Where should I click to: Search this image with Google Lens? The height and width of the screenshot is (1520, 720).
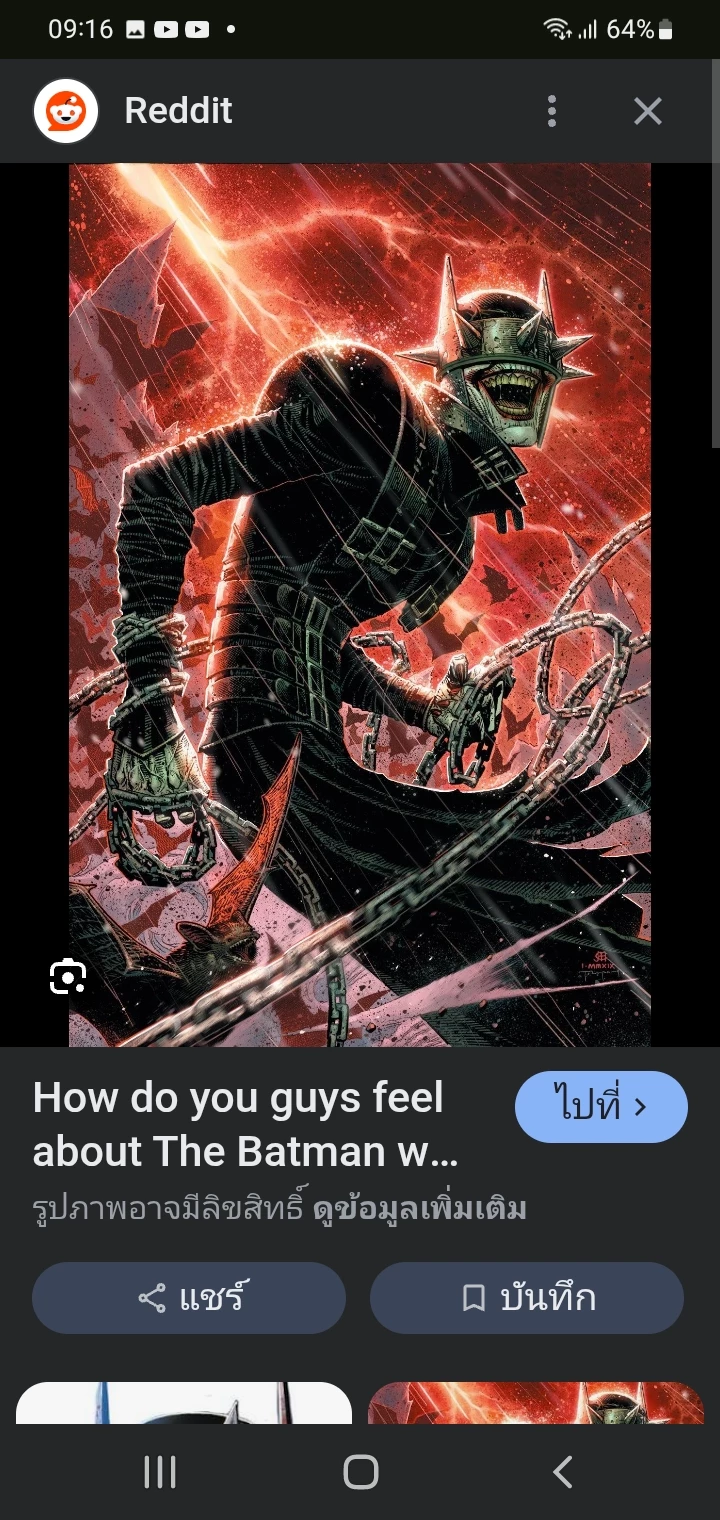pos(68,977)
